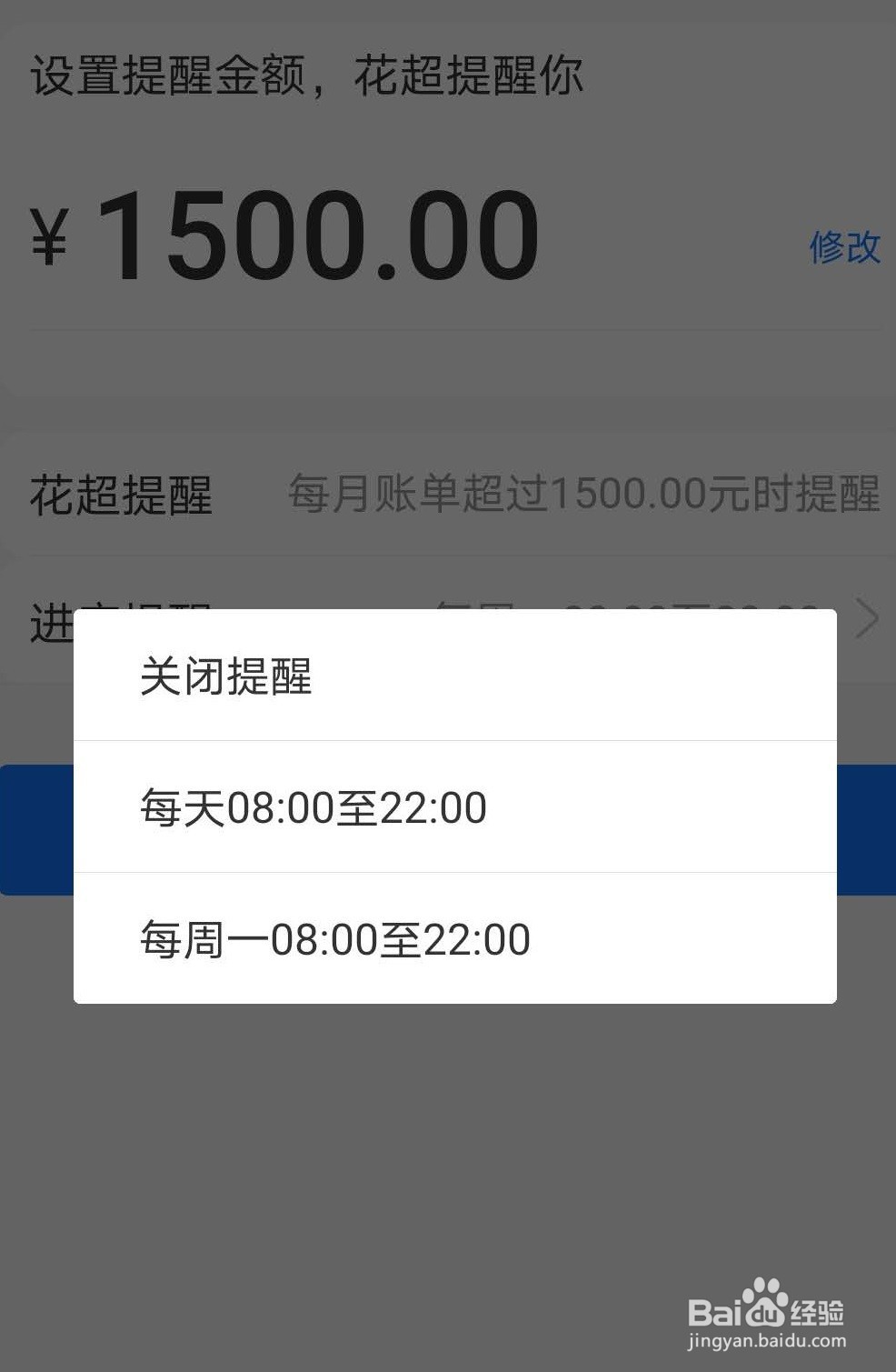
Task: Click the 1500.00 amount value
Action: tap(318, 234)
